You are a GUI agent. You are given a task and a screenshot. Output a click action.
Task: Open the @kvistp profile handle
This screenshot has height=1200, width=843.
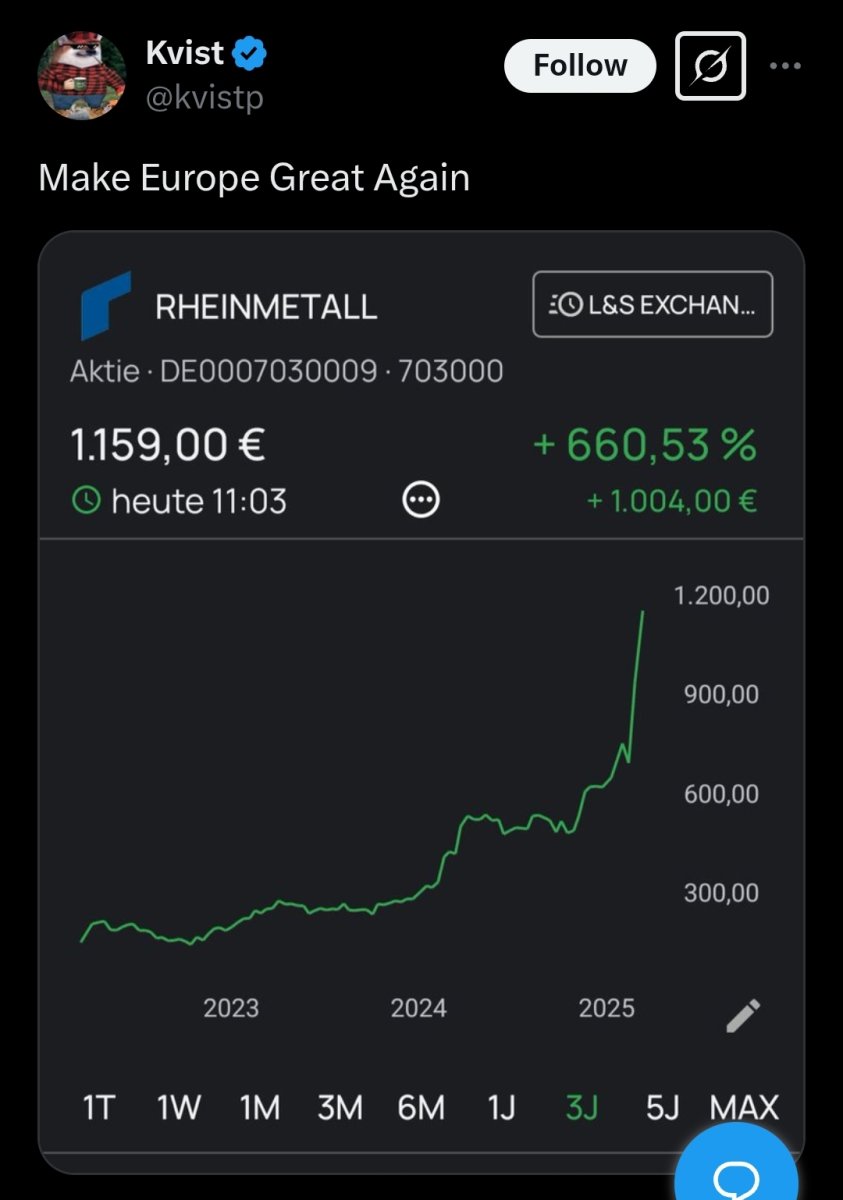204,98
